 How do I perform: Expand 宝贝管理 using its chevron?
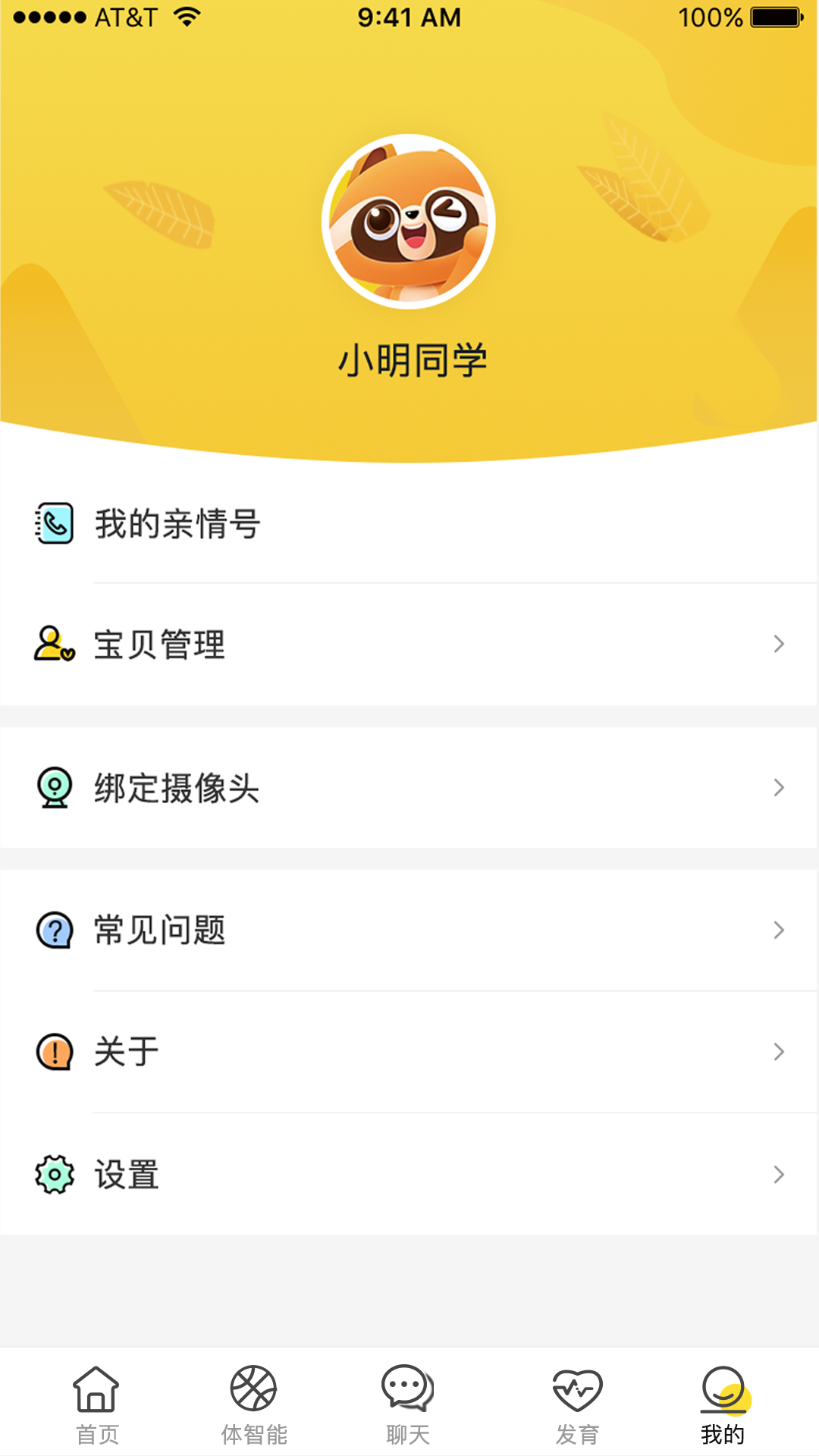pos(779,644)
